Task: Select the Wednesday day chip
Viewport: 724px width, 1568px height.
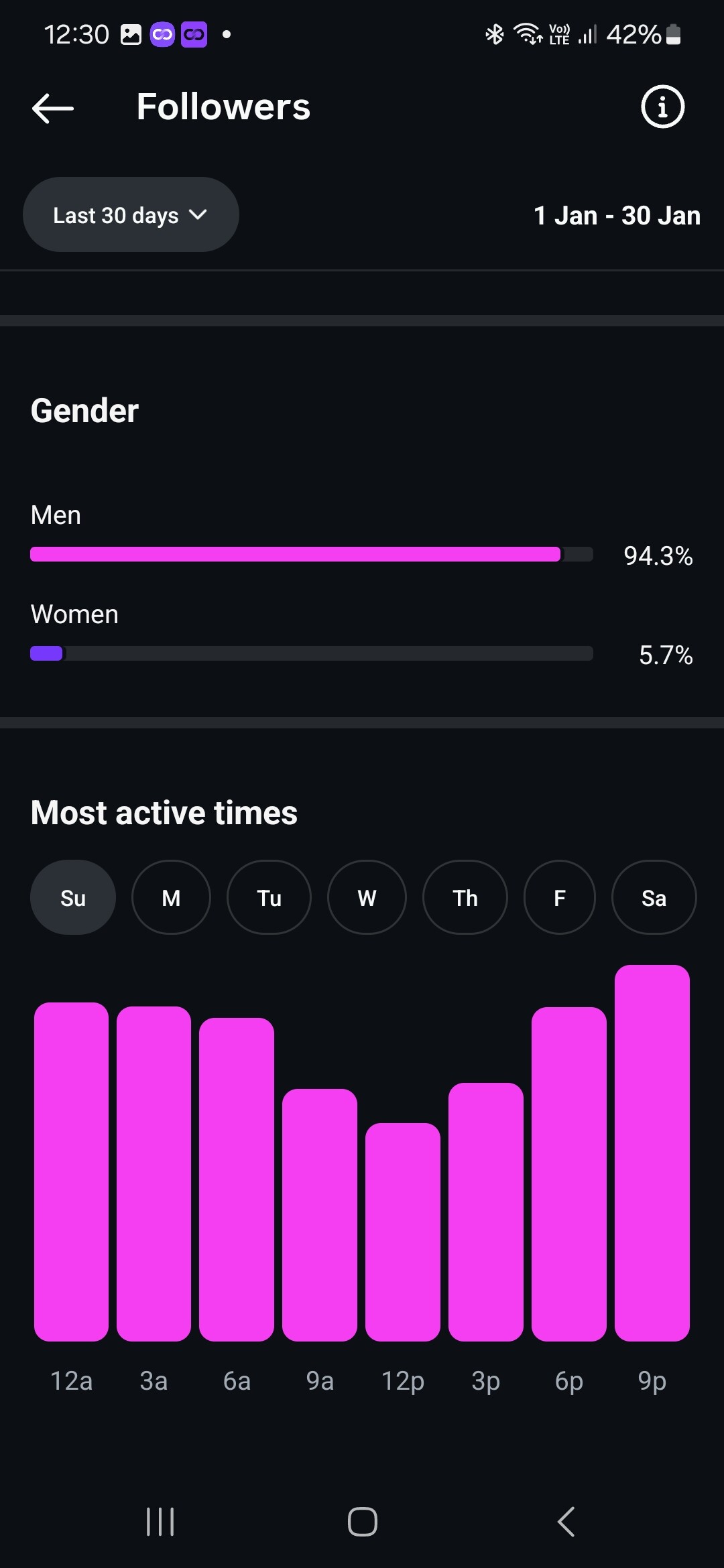Action: [367, 898]
